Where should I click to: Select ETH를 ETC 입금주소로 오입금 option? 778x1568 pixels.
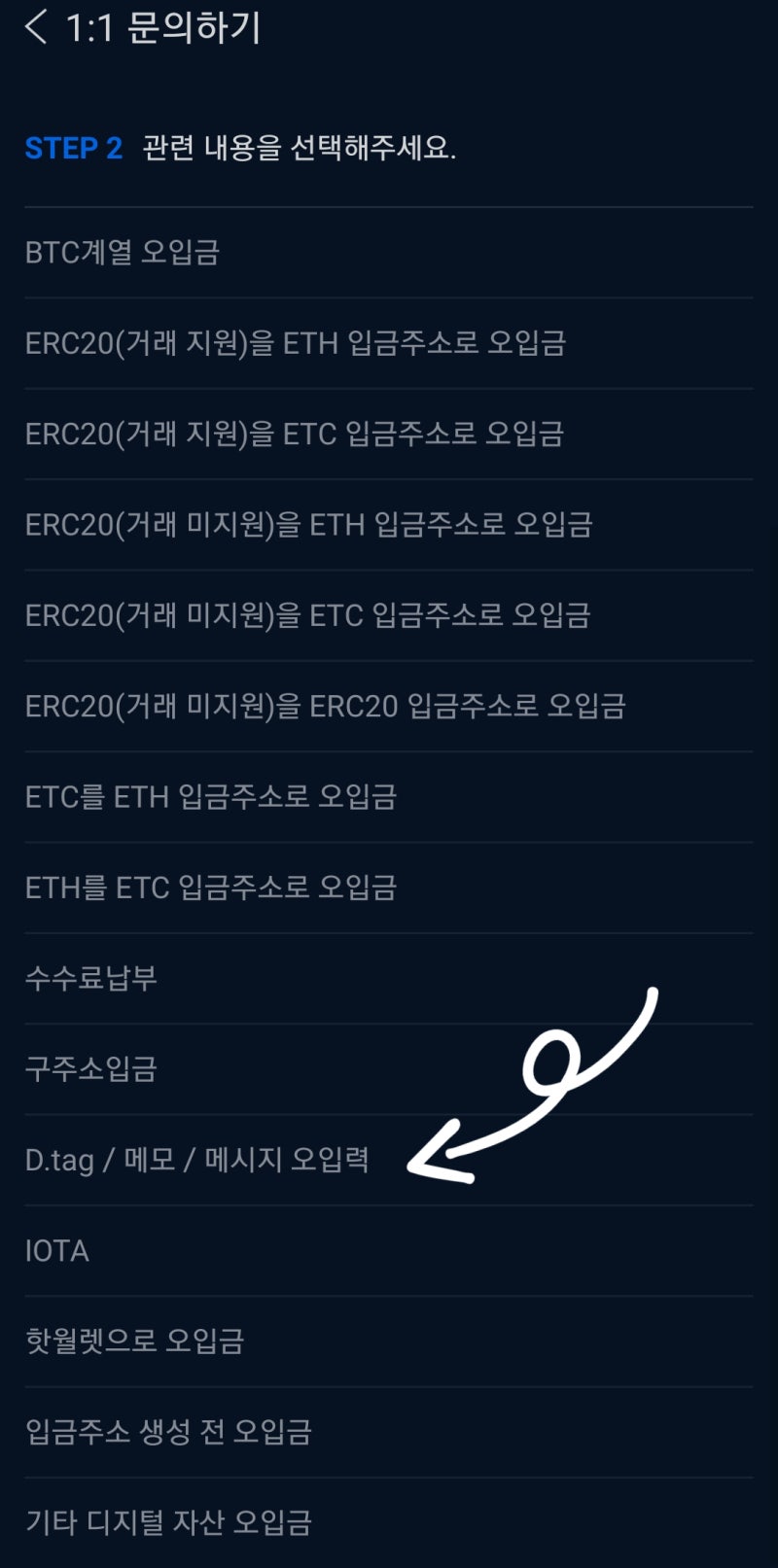pyautogui.click(x=212, y=888)
